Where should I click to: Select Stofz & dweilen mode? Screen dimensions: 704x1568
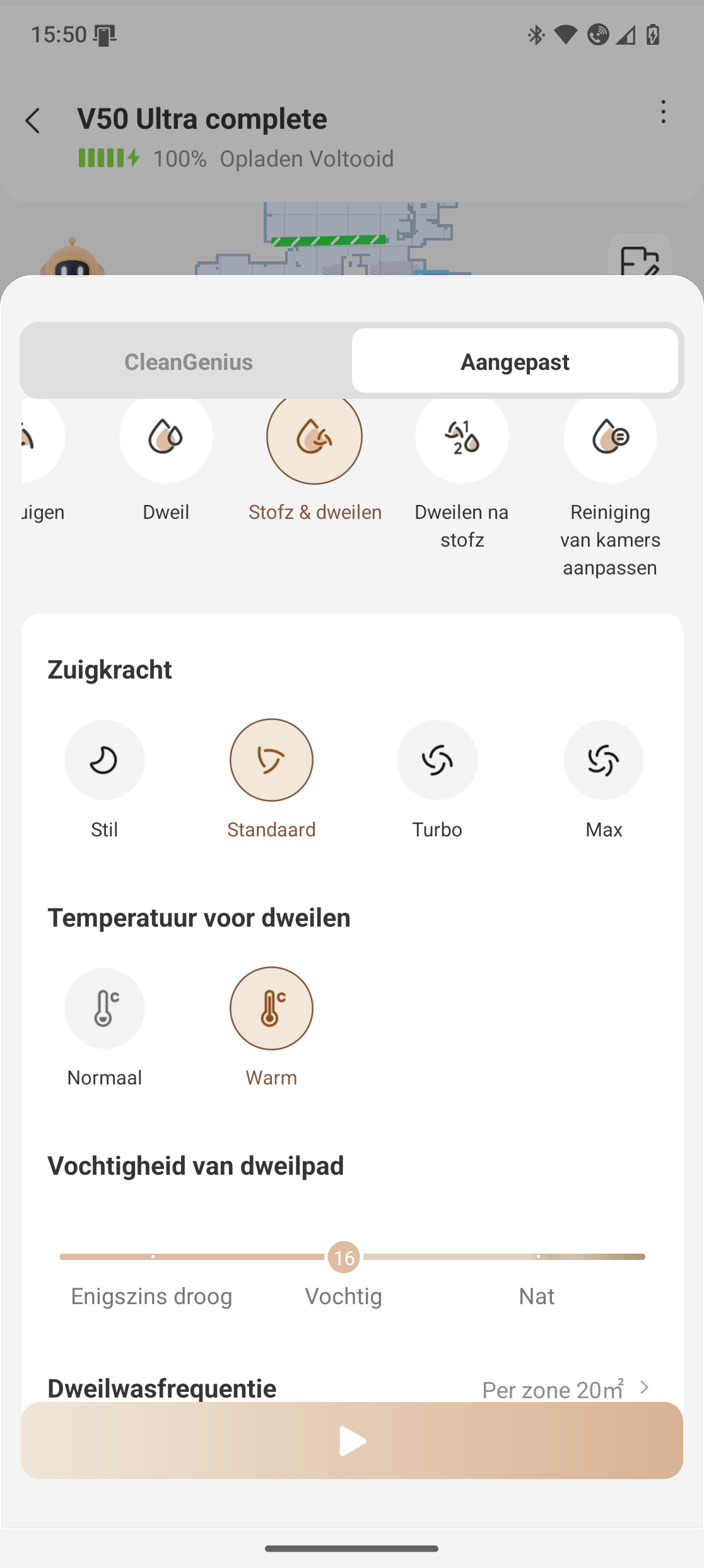(x=314, y=437)
